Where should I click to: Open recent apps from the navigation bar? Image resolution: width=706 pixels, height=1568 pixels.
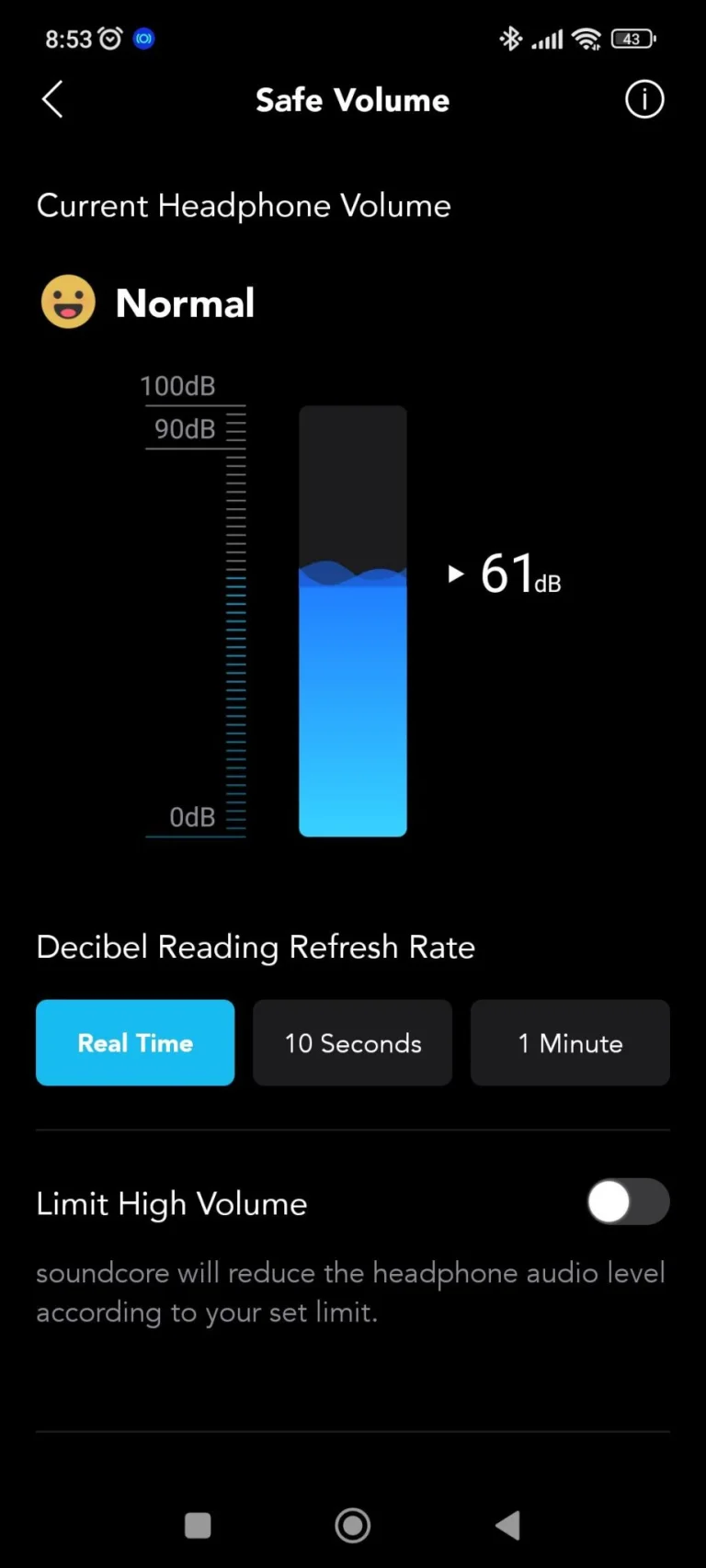(198, 1526)
